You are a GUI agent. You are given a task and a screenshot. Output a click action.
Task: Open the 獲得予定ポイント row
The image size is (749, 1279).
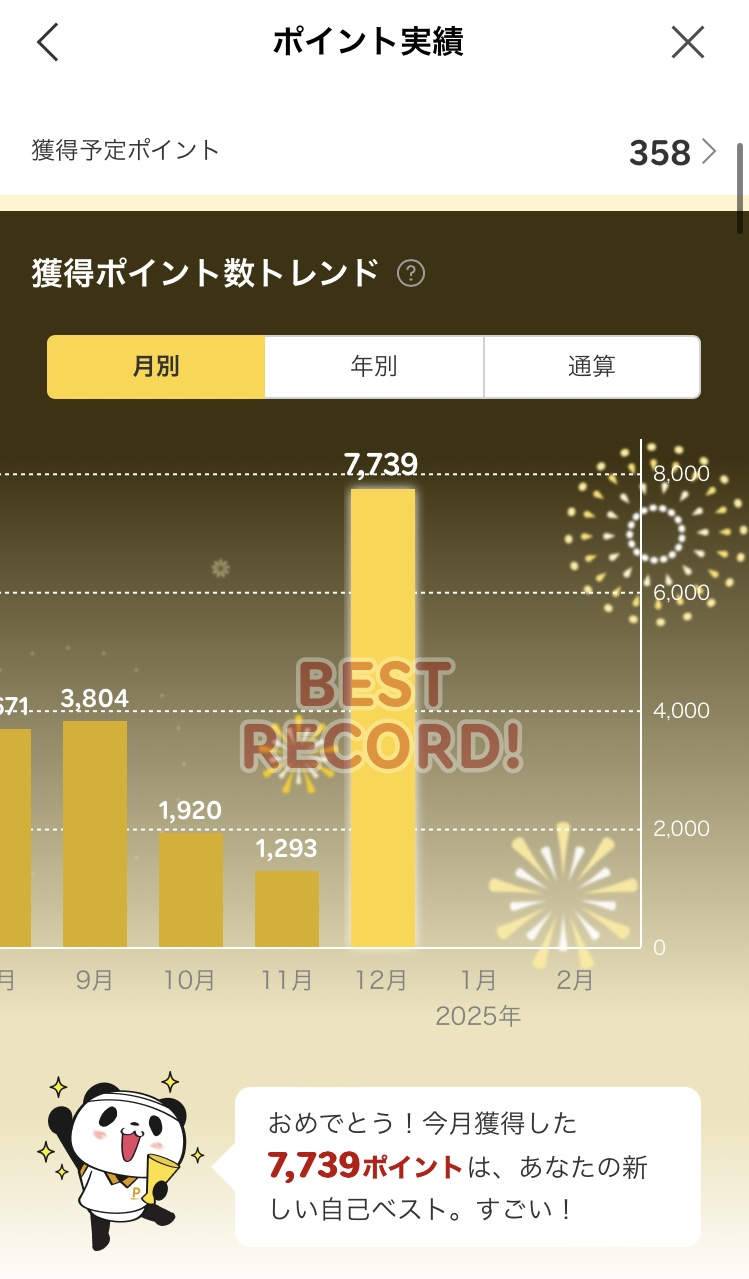(x=374, y=152)
